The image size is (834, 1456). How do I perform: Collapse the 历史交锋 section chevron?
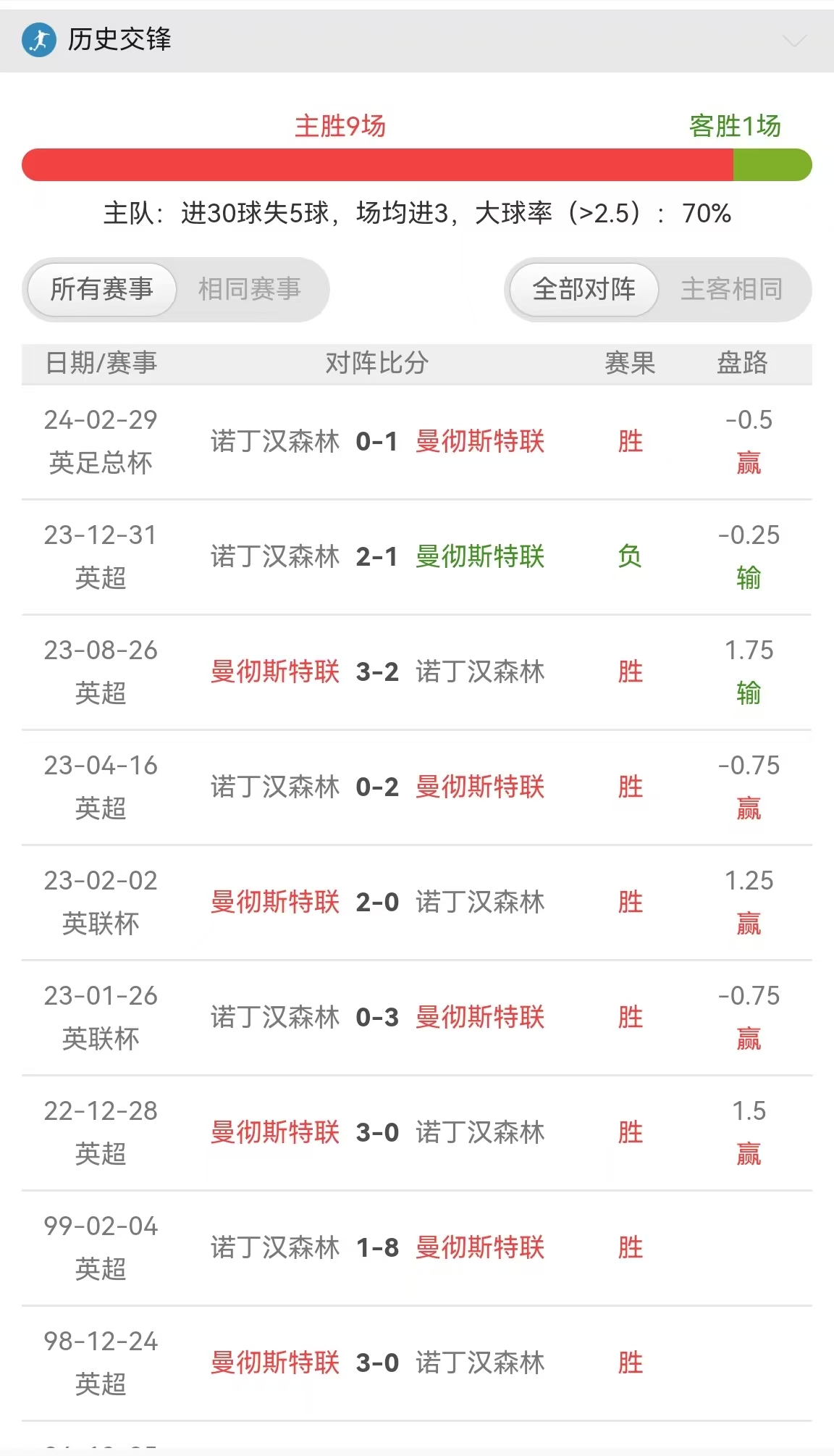794,41
